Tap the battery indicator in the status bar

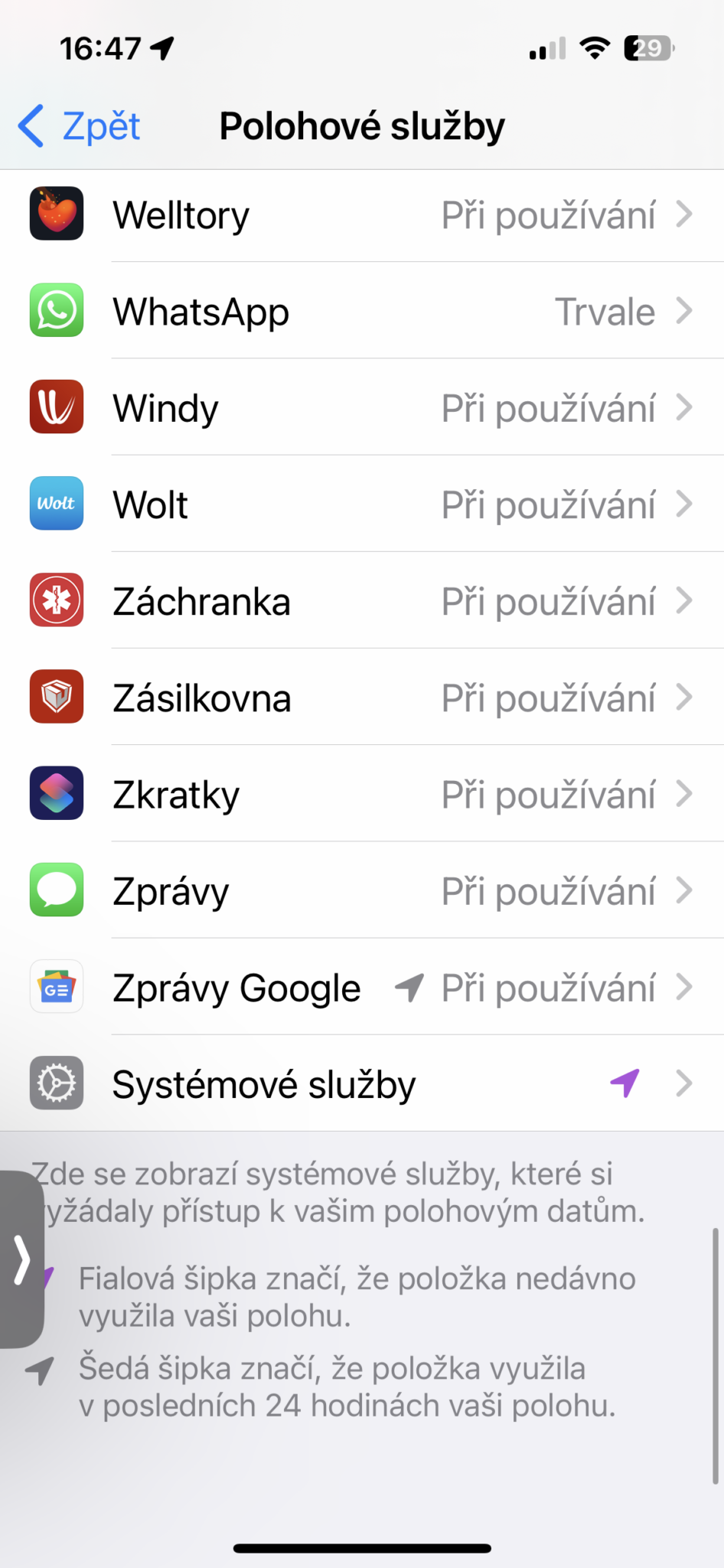click(647, 47)
